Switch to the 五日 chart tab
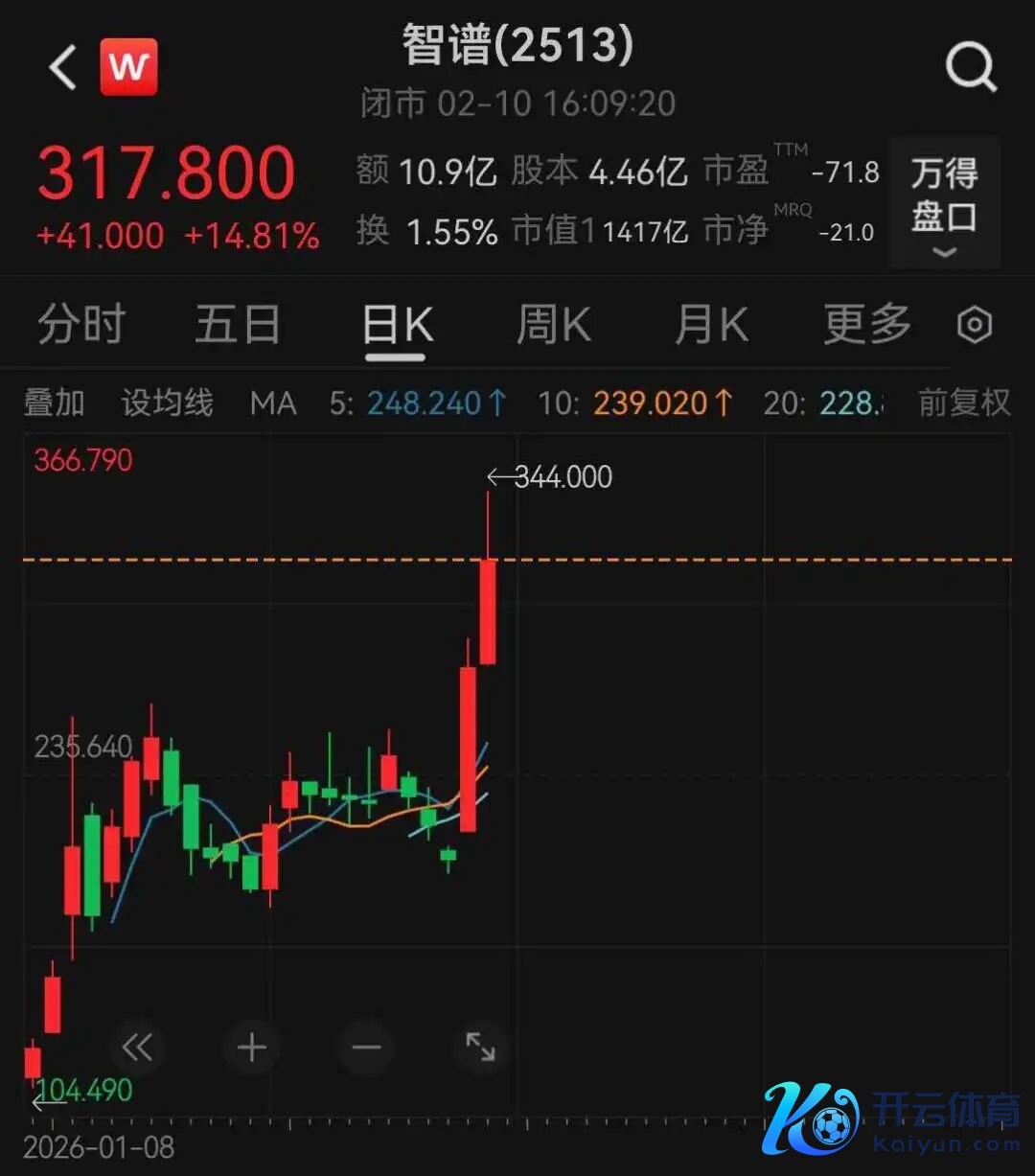The image size is (1035, 1176). 238,325
